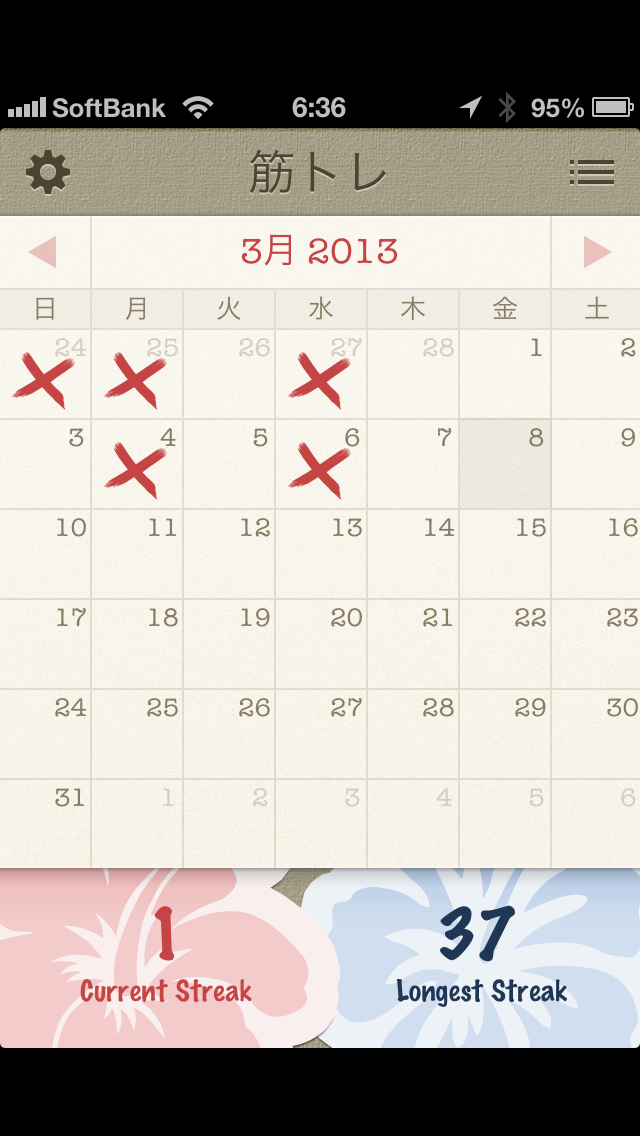
Task: Select March 12 in the calendar
Action: (229, 554)
